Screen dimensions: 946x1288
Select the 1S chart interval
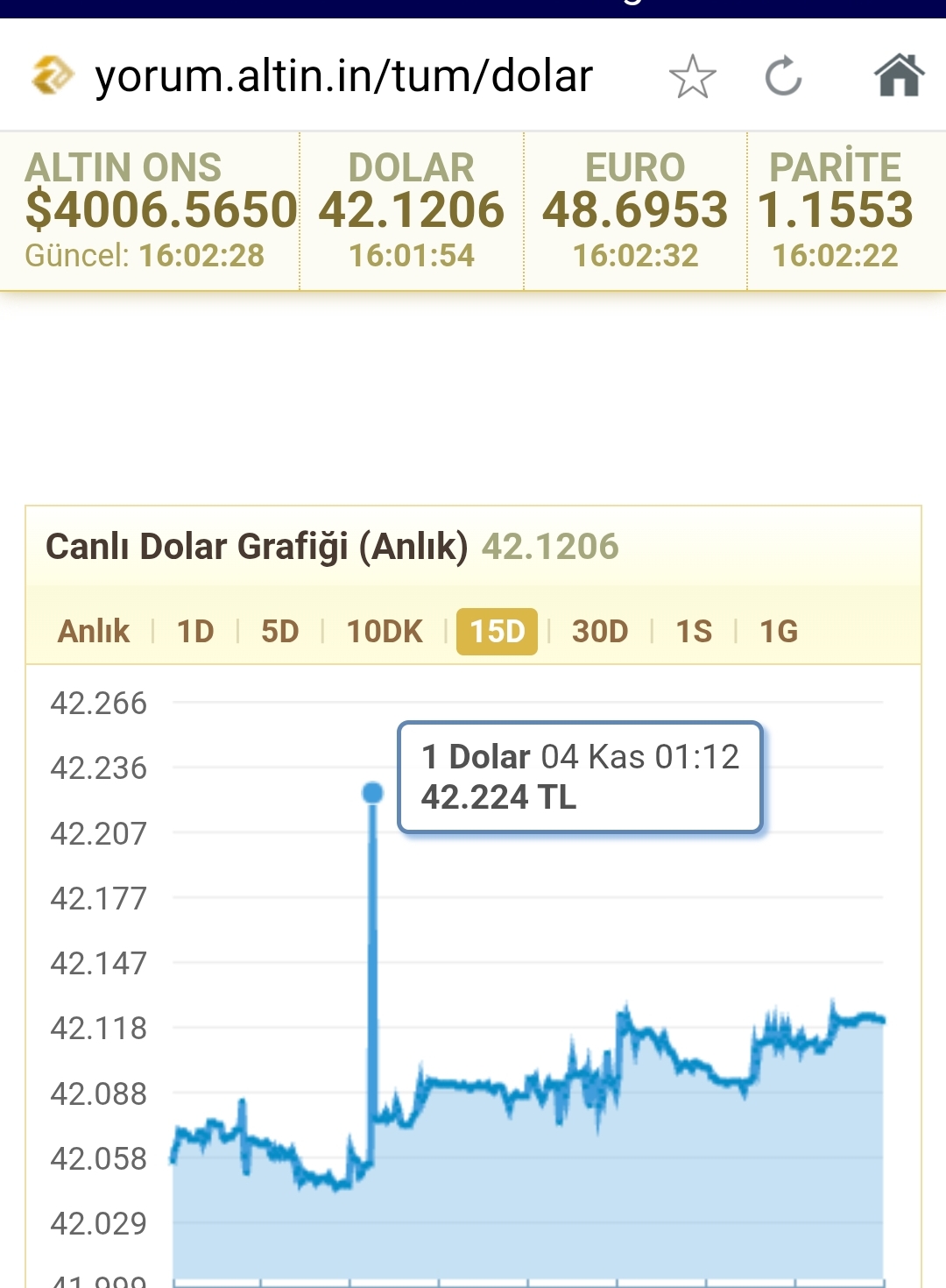[694, 631]
